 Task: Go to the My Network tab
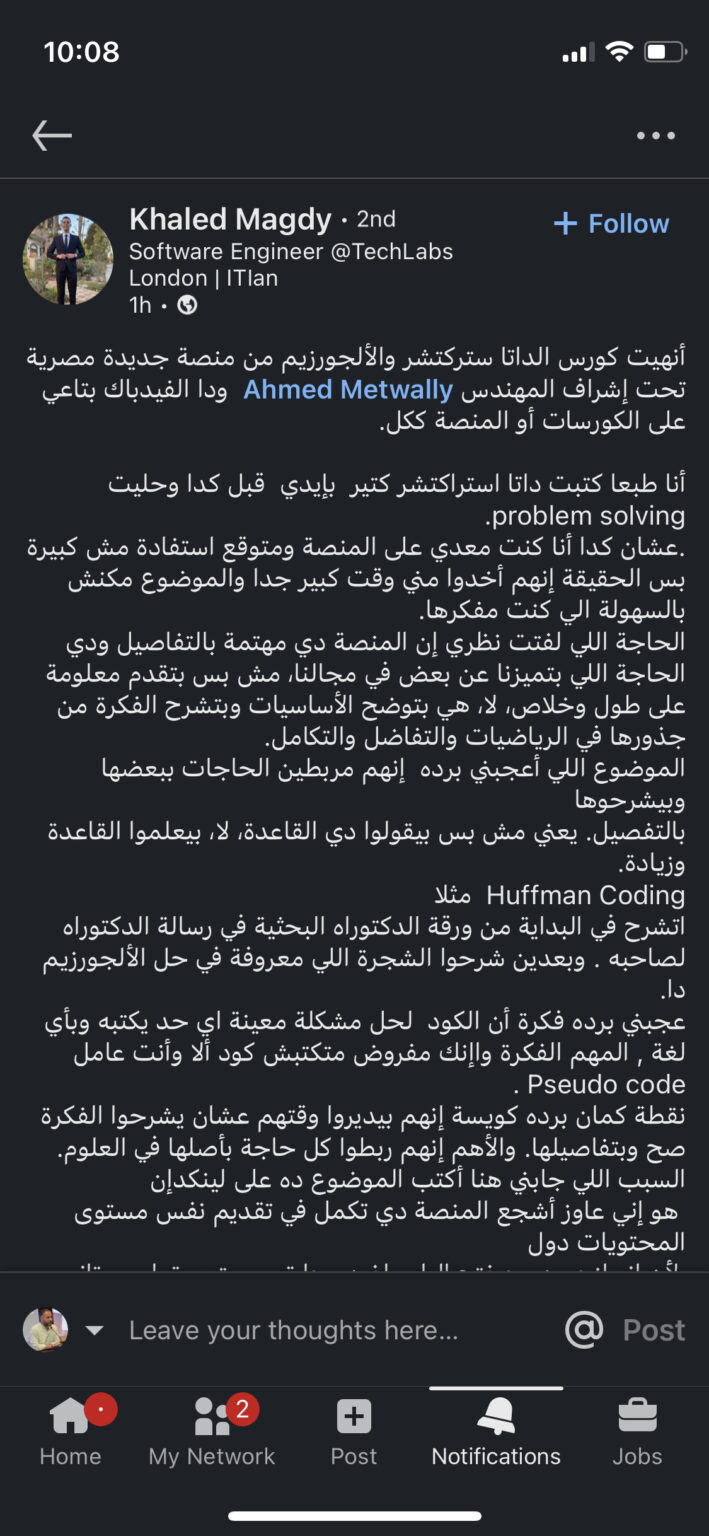212,1432
